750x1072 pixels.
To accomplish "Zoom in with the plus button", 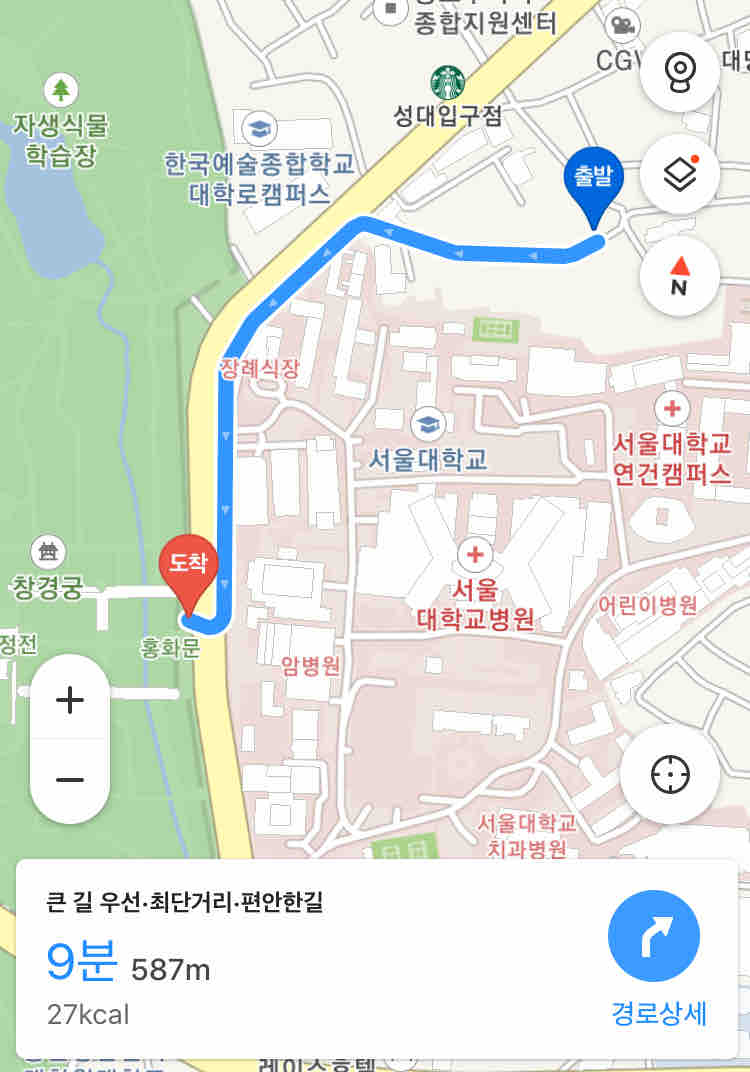I will pos(70,699).
